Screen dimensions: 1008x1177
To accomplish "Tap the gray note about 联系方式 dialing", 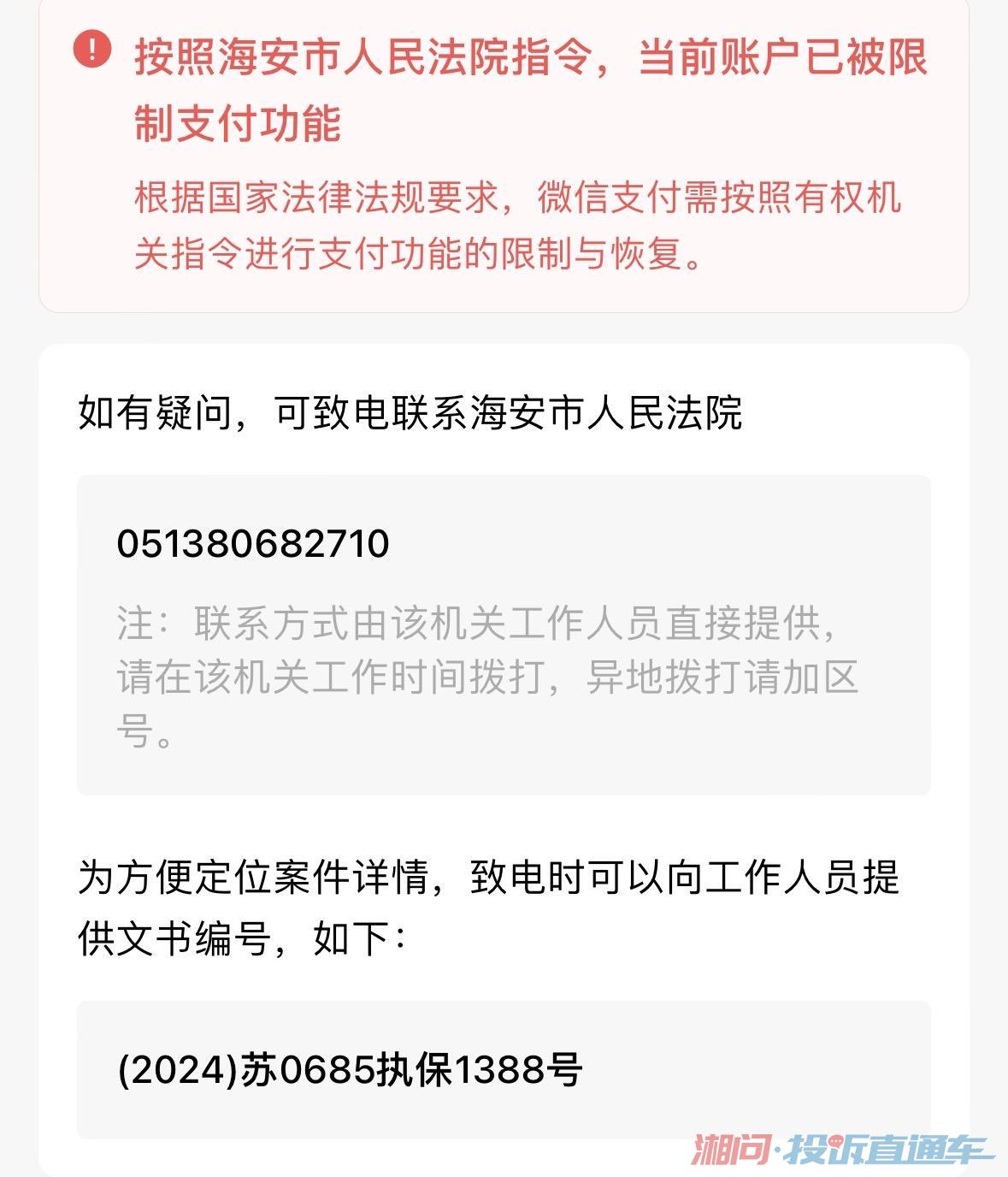I will [496, 676].
